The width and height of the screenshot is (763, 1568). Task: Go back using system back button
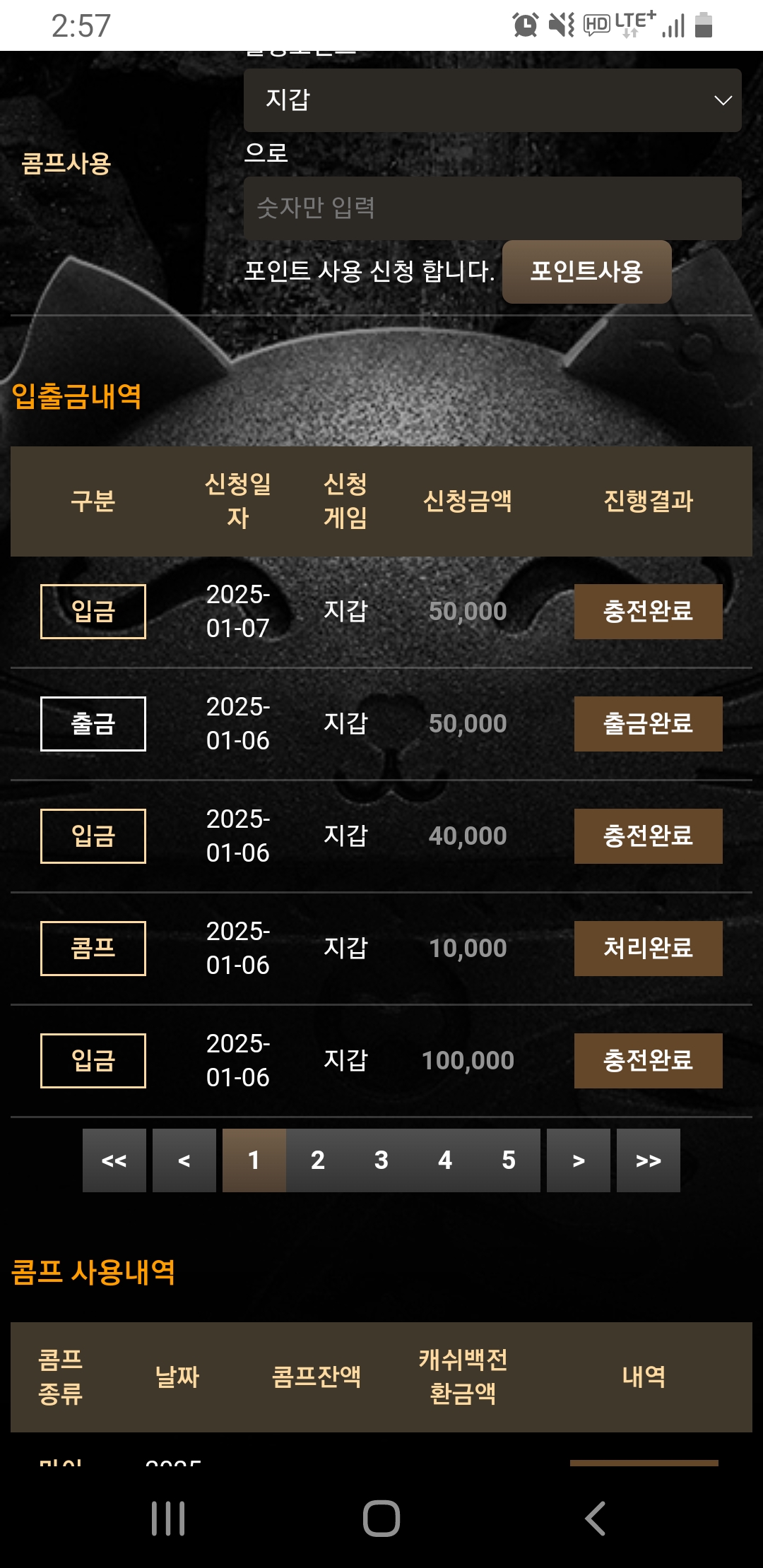[595, 1519]
